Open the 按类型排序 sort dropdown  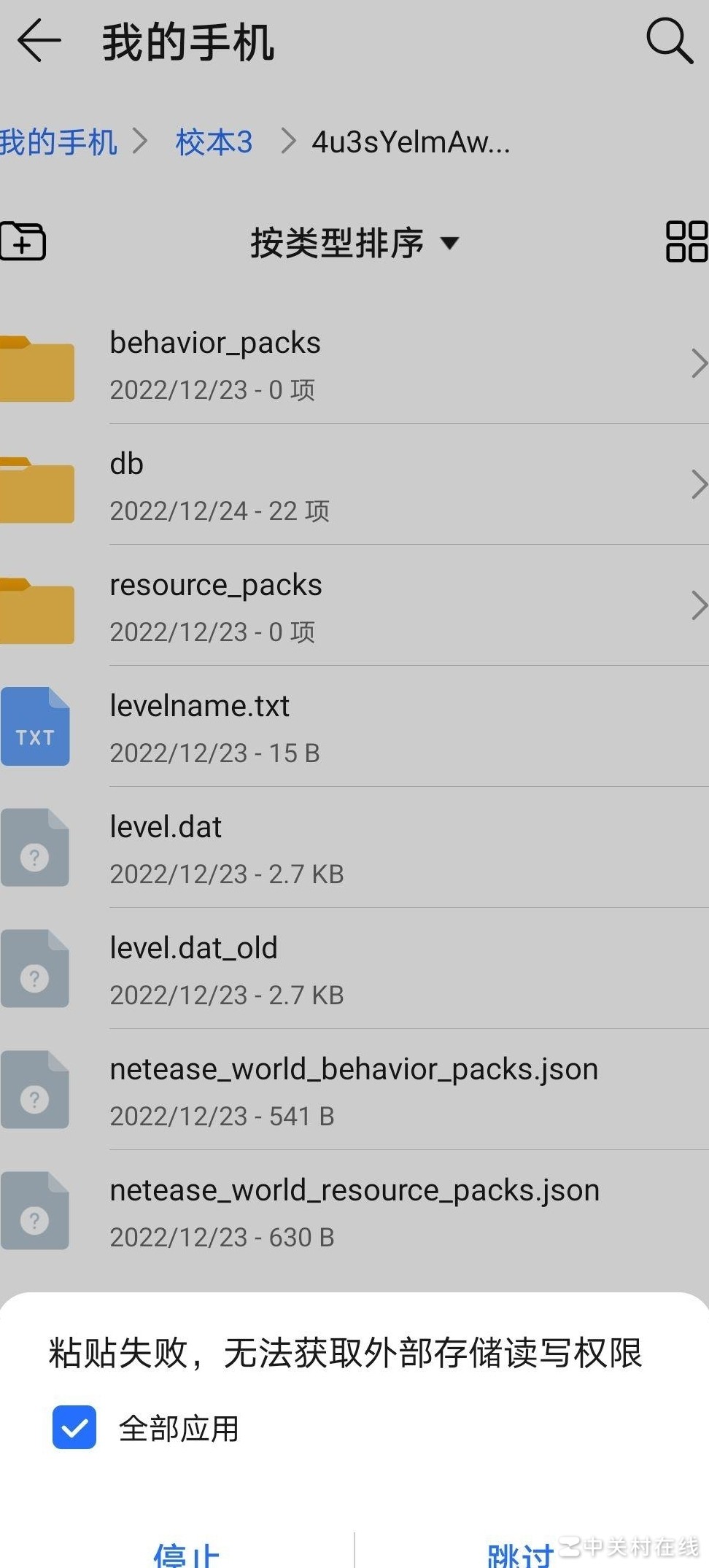click(x=354, y=243)
